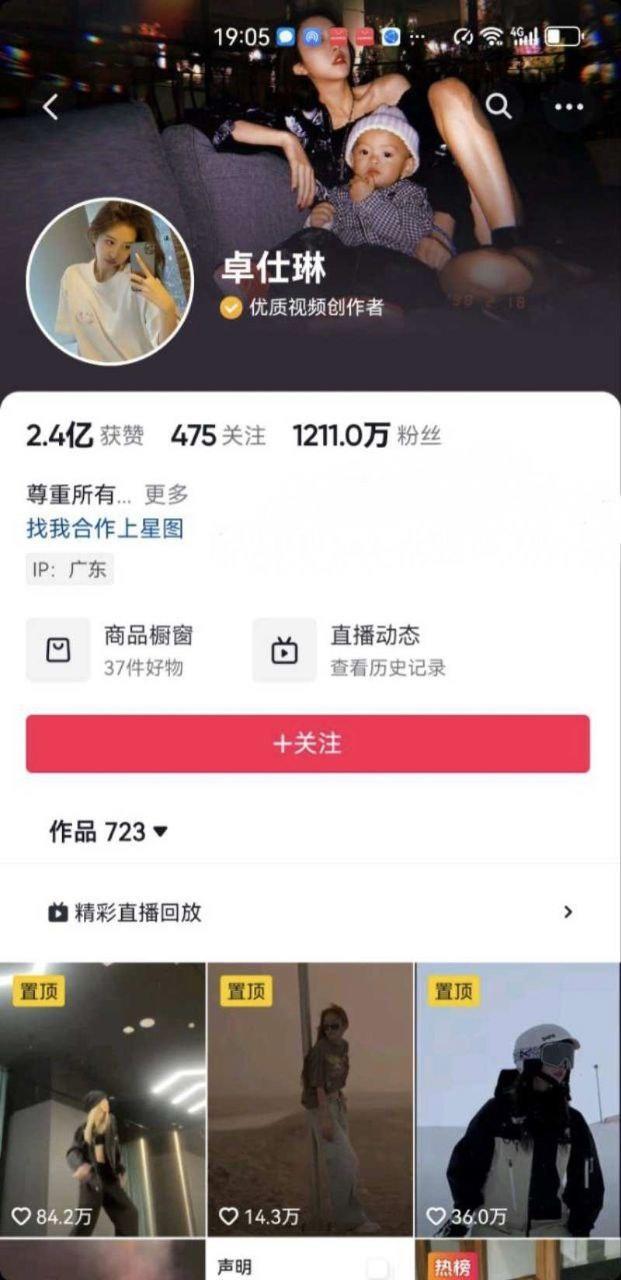Play pinned video with 84.2万 likes
621x1280 pixels.
click(102, 1100)
